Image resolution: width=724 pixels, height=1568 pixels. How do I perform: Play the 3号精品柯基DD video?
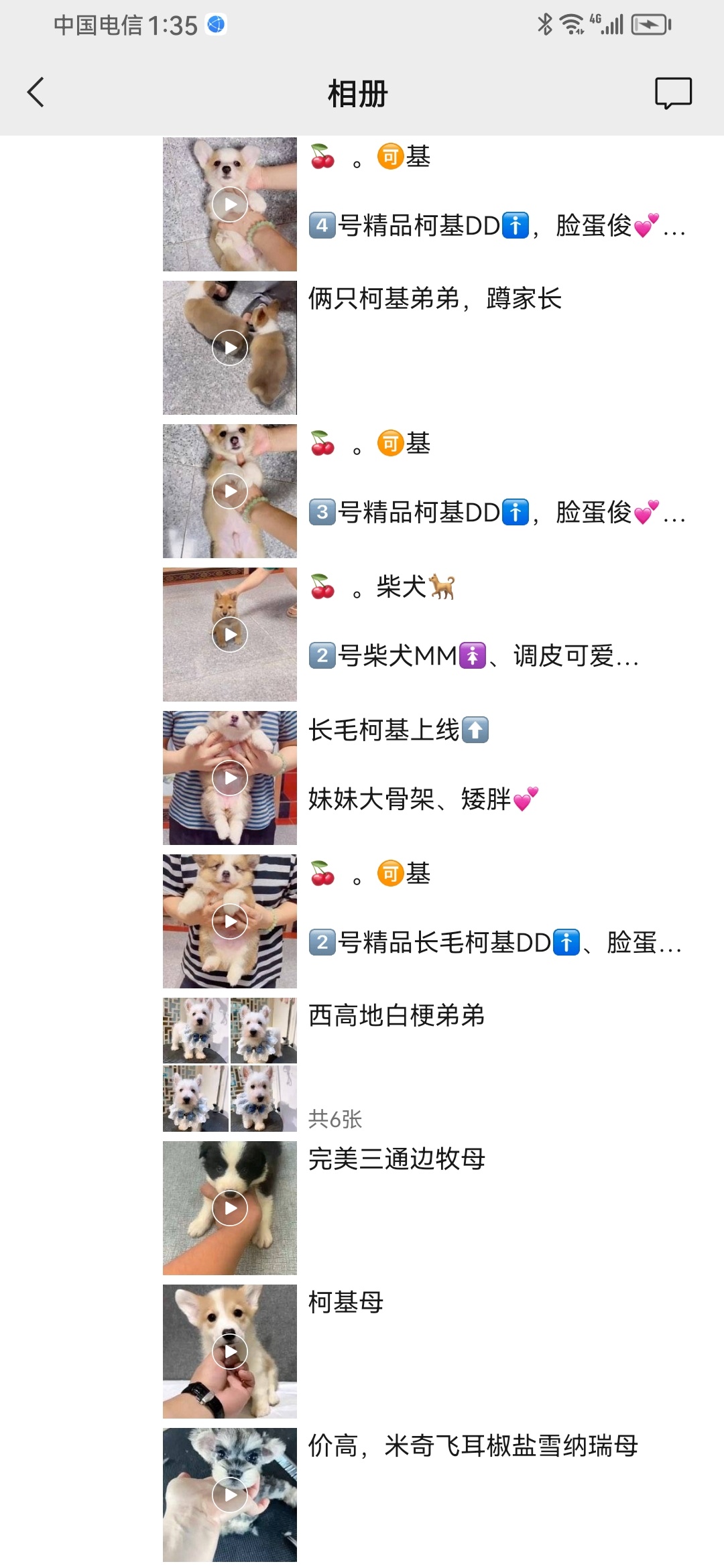tap(230, 491)
